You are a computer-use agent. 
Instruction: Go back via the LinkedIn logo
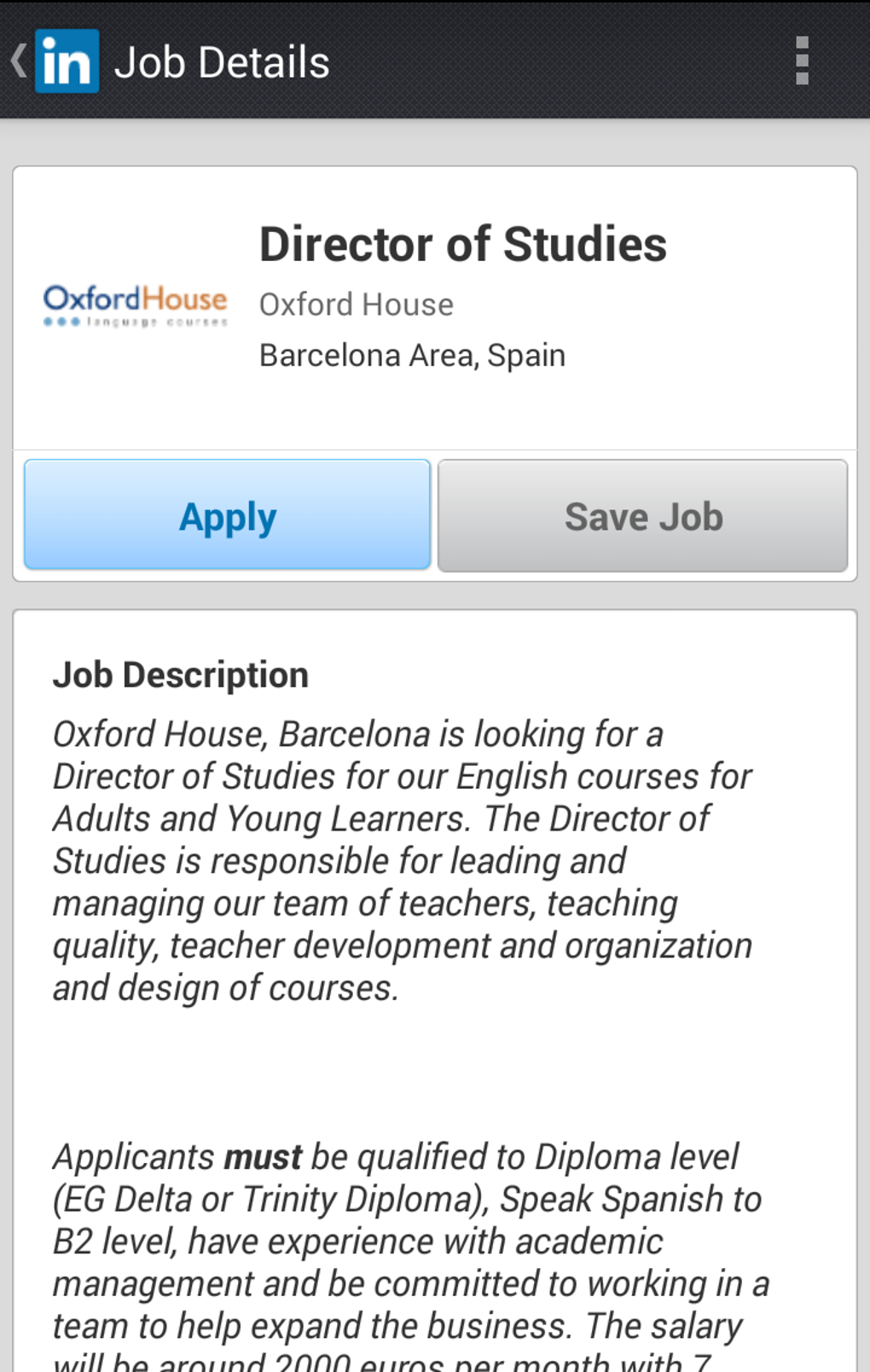point(56,61)
